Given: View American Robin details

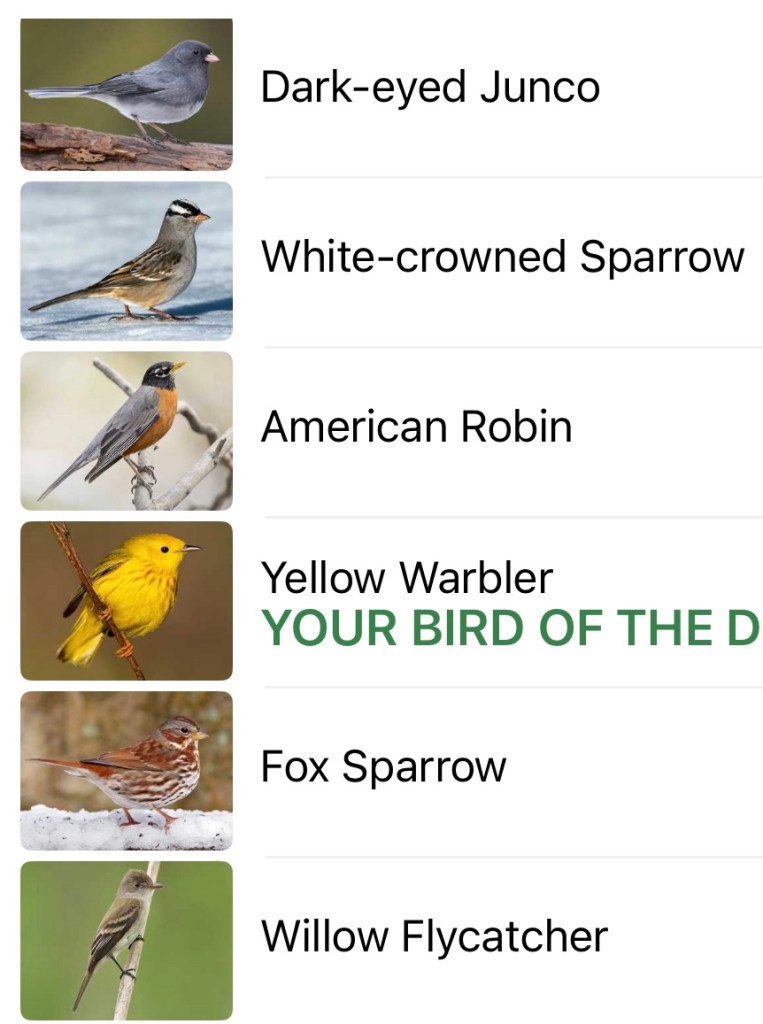Looking at the screenshot, I should [416, 428].
